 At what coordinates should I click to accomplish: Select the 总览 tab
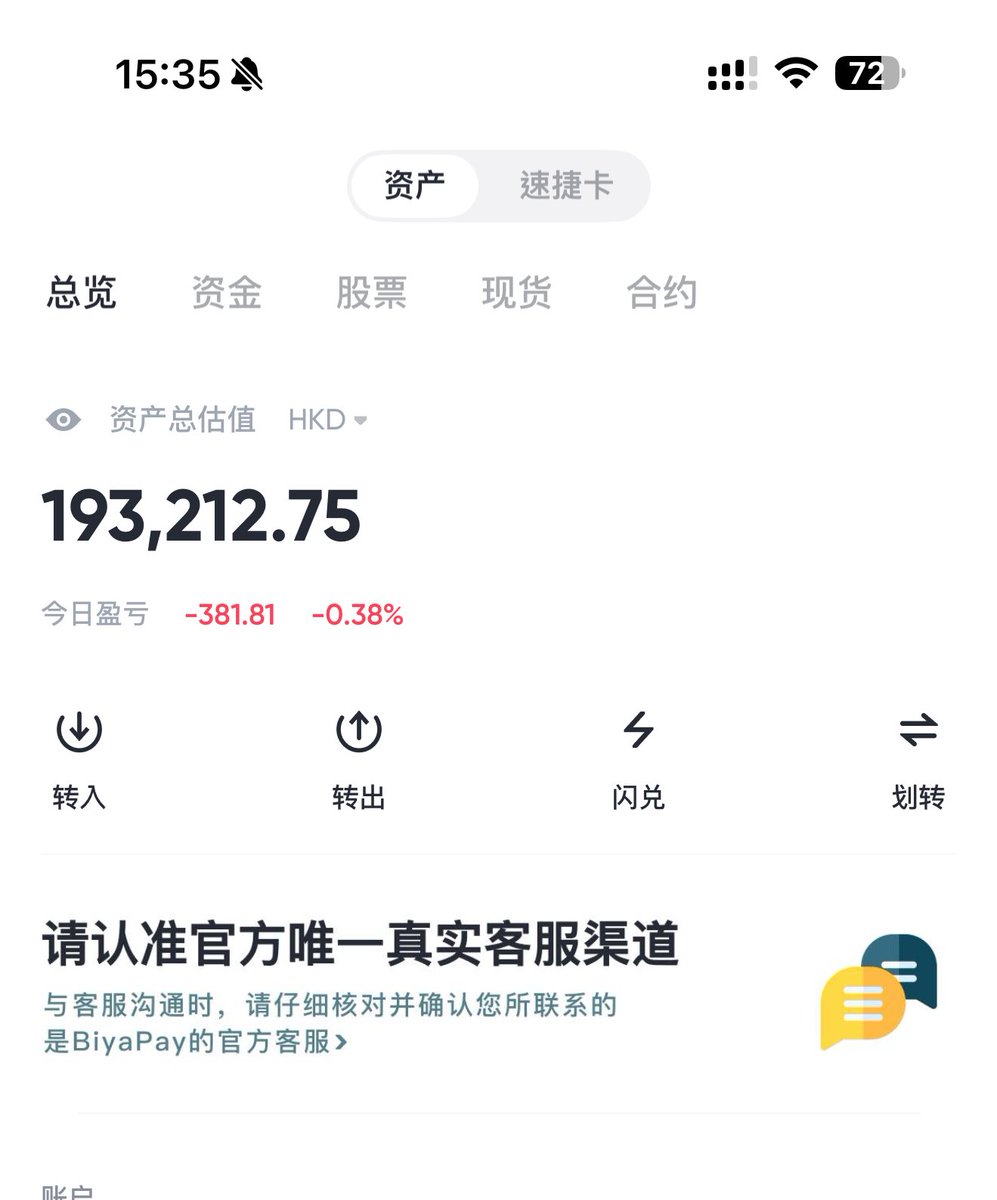81,293
